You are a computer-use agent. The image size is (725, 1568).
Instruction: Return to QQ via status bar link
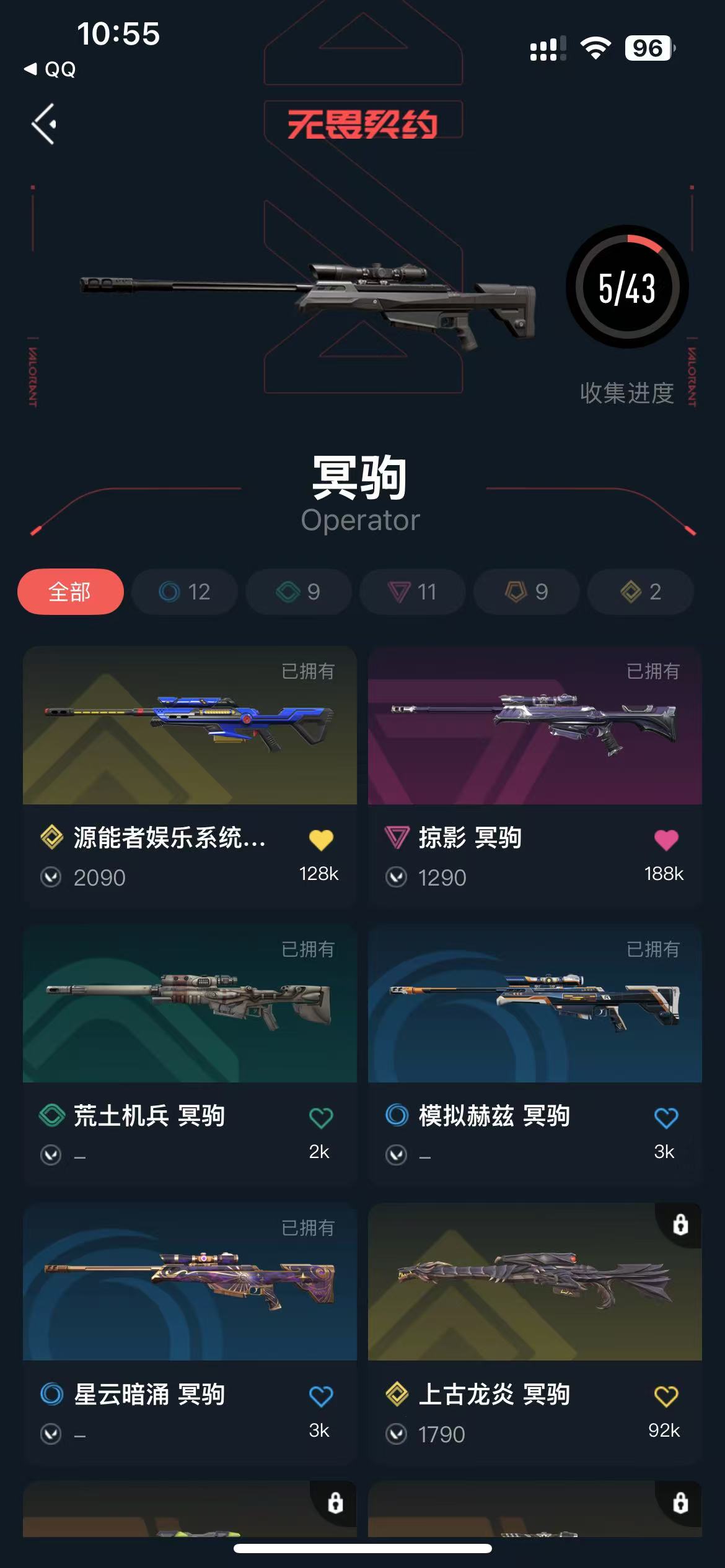point(51,69)
